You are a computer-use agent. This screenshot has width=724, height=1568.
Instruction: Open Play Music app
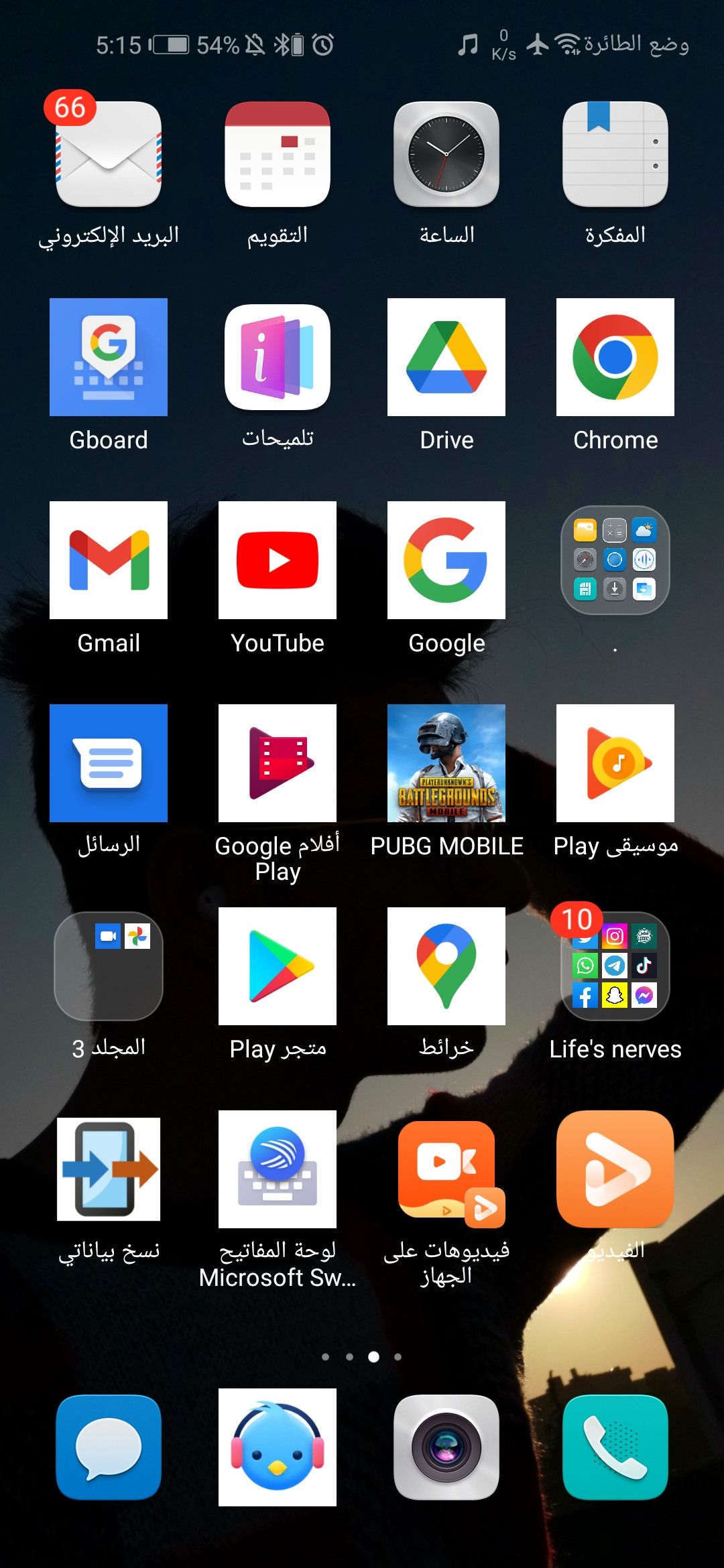(x=615, y=763)
